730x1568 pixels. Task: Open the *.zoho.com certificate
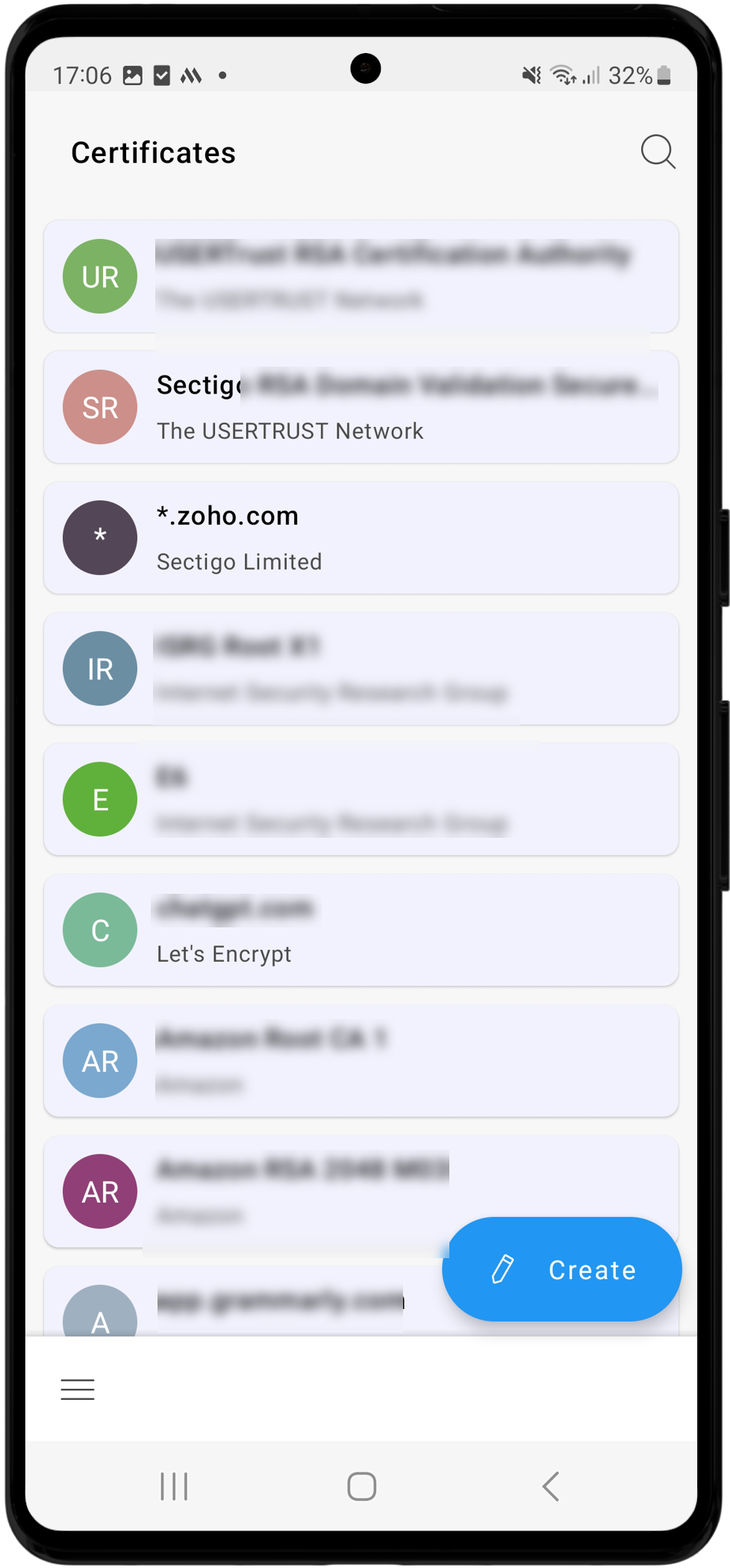(361, 538)
